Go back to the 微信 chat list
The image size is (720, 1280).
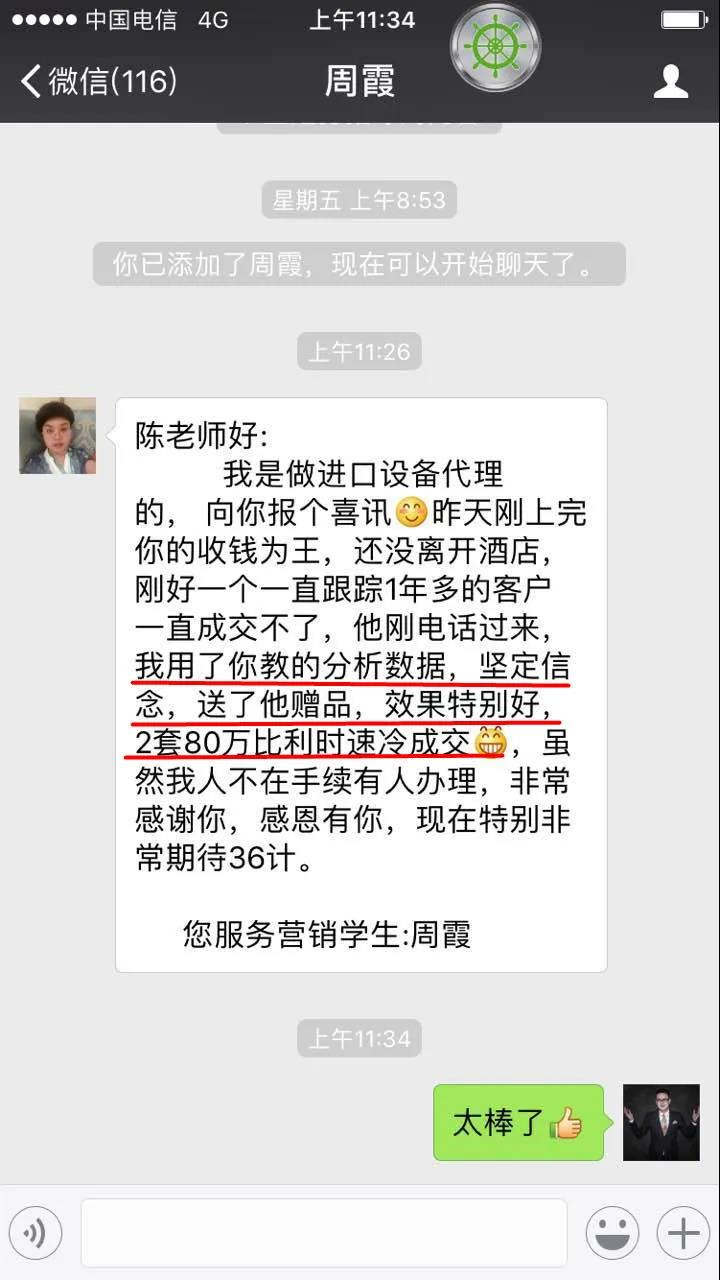click(99, 81)
